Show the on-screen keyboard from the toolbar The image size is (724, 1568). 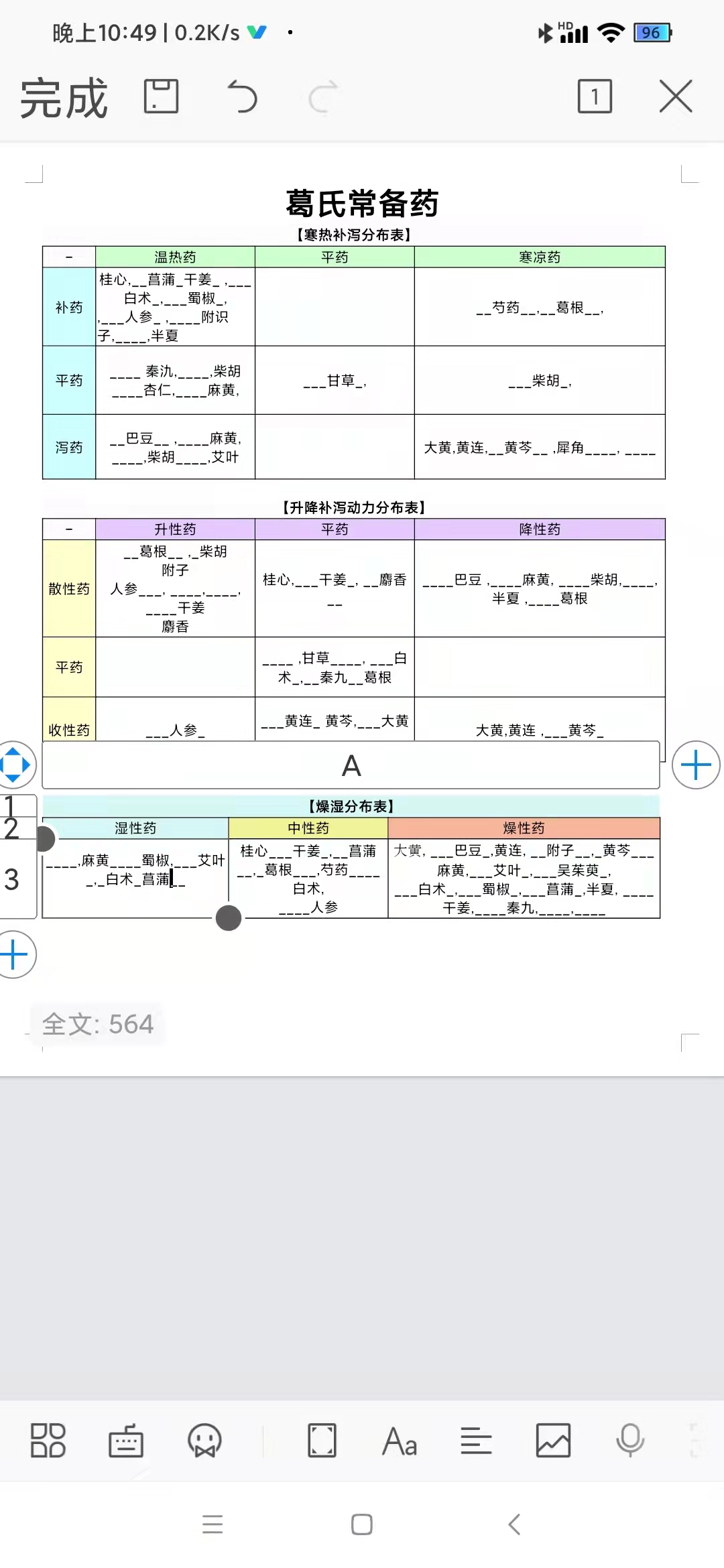pyautogui.click(x=126, y=1440)
